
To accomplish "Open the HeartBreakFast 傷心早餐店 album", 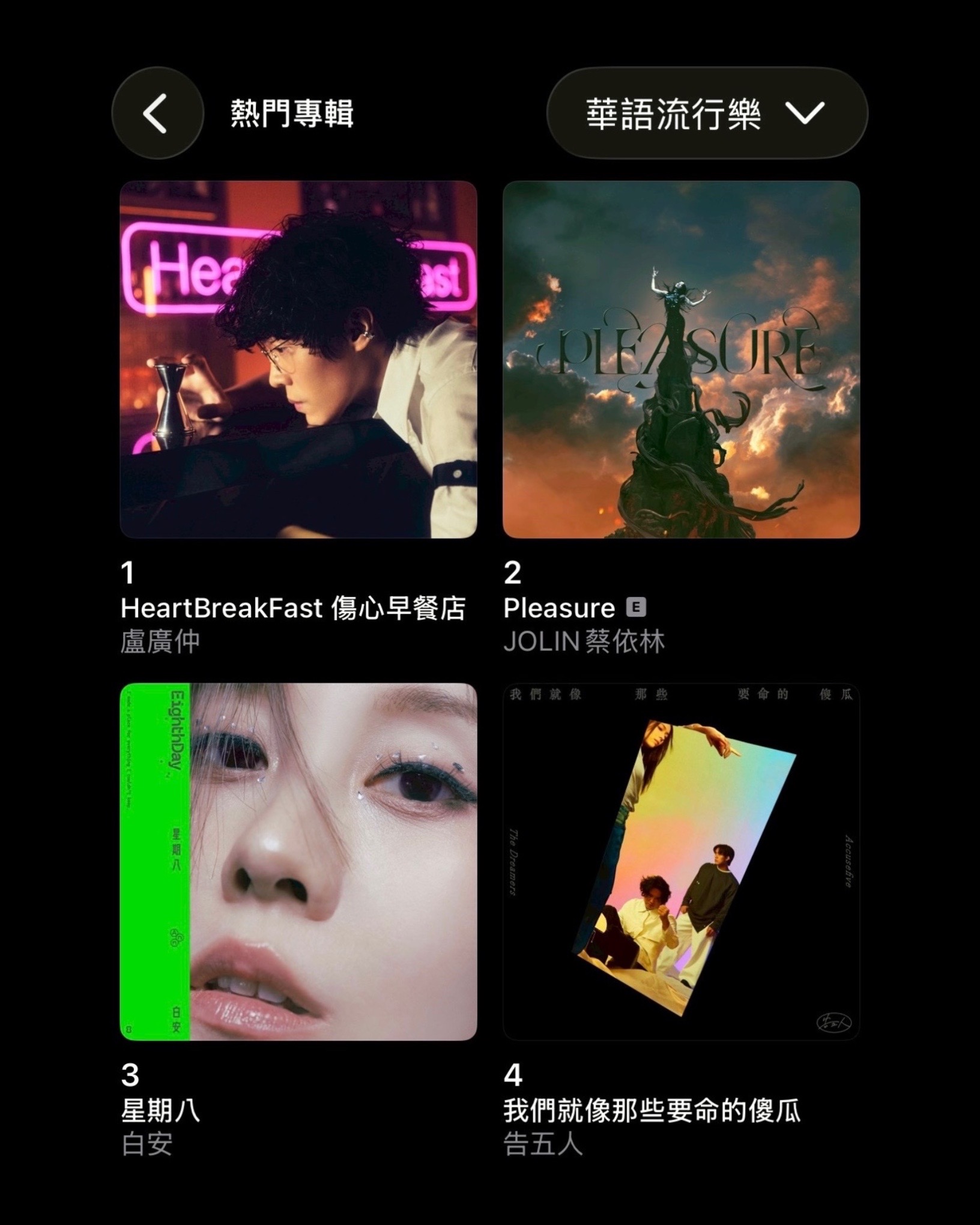I will [x=298, y=359].
